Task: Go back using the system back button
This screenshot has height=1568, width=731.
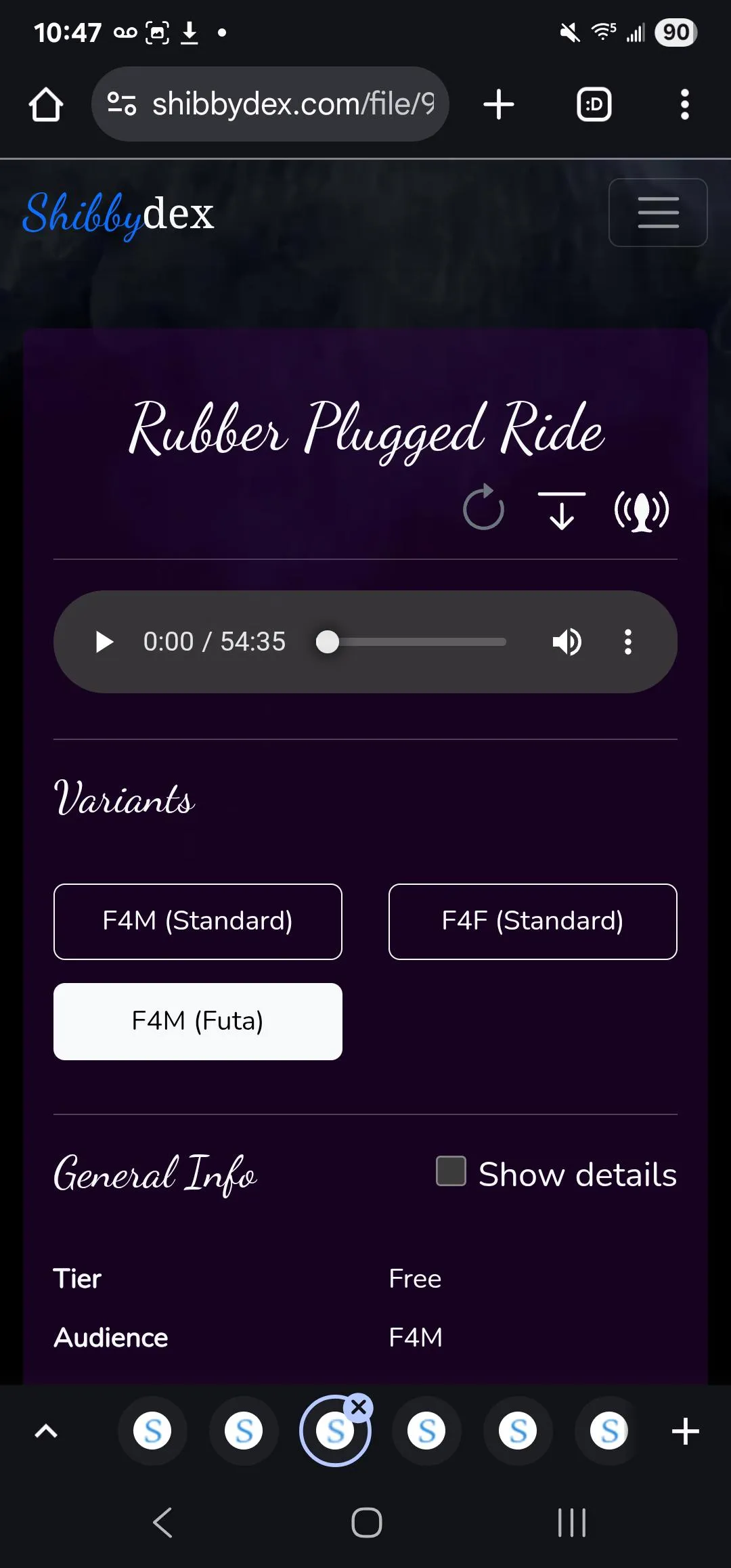Action: 162,1523
